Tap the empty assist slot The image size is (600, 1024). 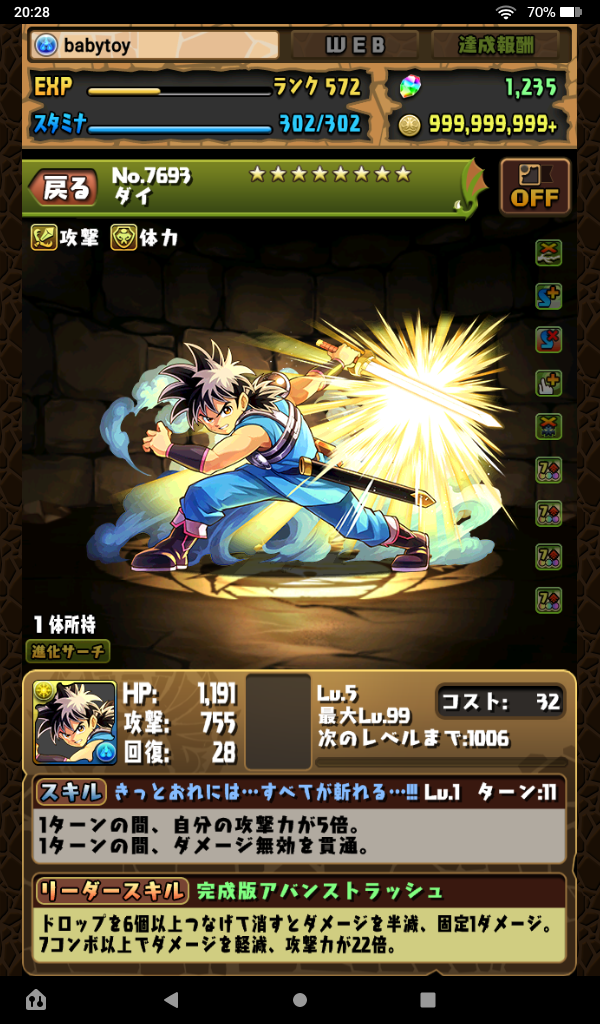[278, 722]
